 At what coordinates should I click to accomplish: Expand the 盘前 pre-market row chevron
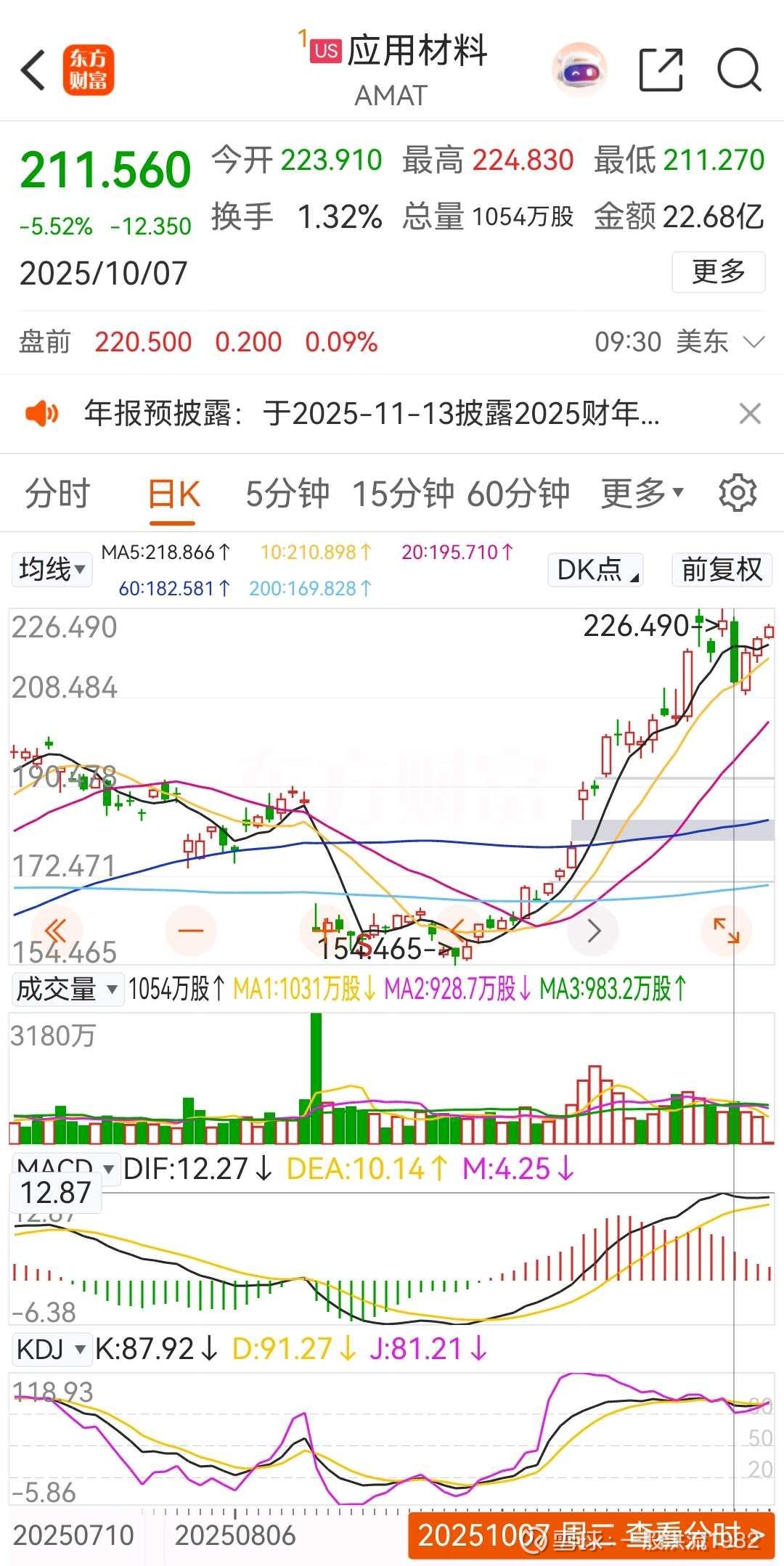click(x=755, y=342)
